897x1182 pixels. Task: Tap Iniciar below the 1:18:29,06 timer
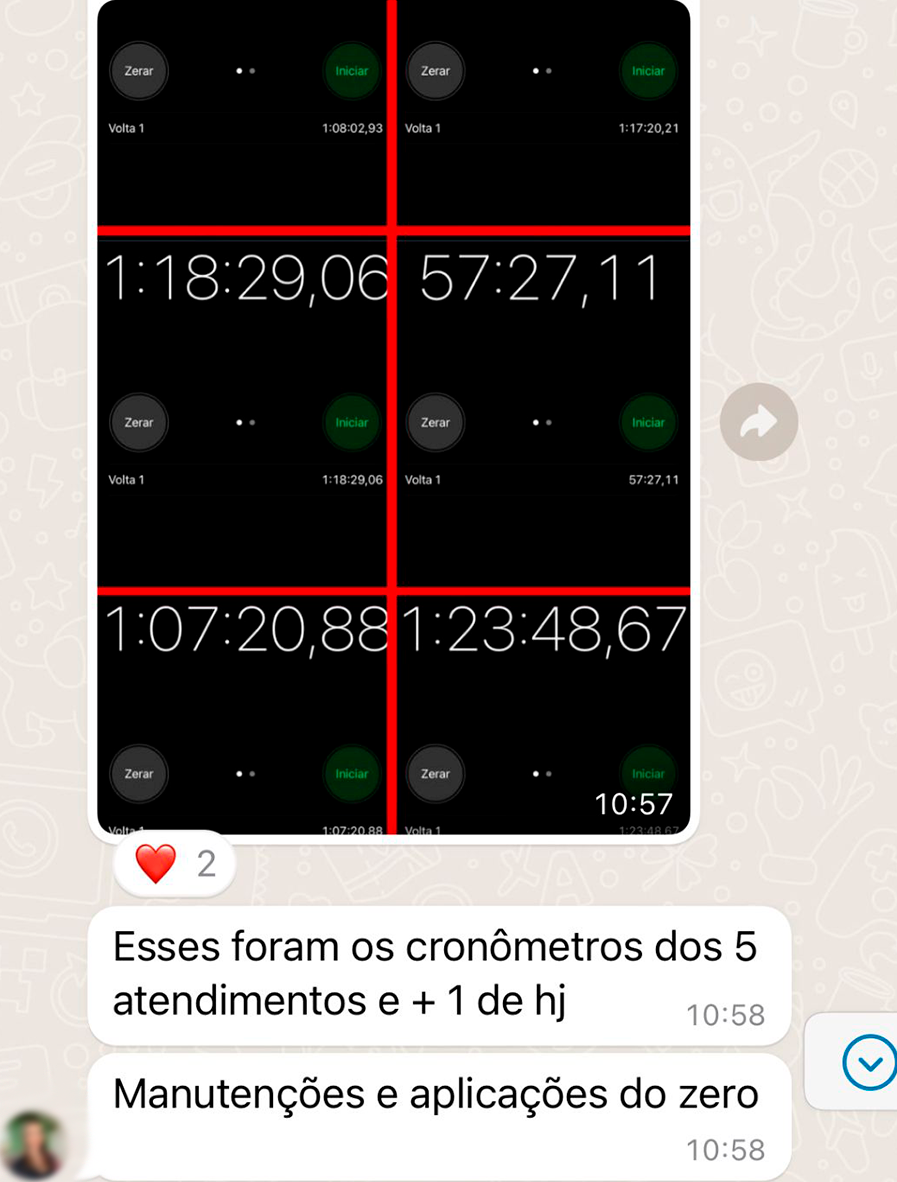351,422
